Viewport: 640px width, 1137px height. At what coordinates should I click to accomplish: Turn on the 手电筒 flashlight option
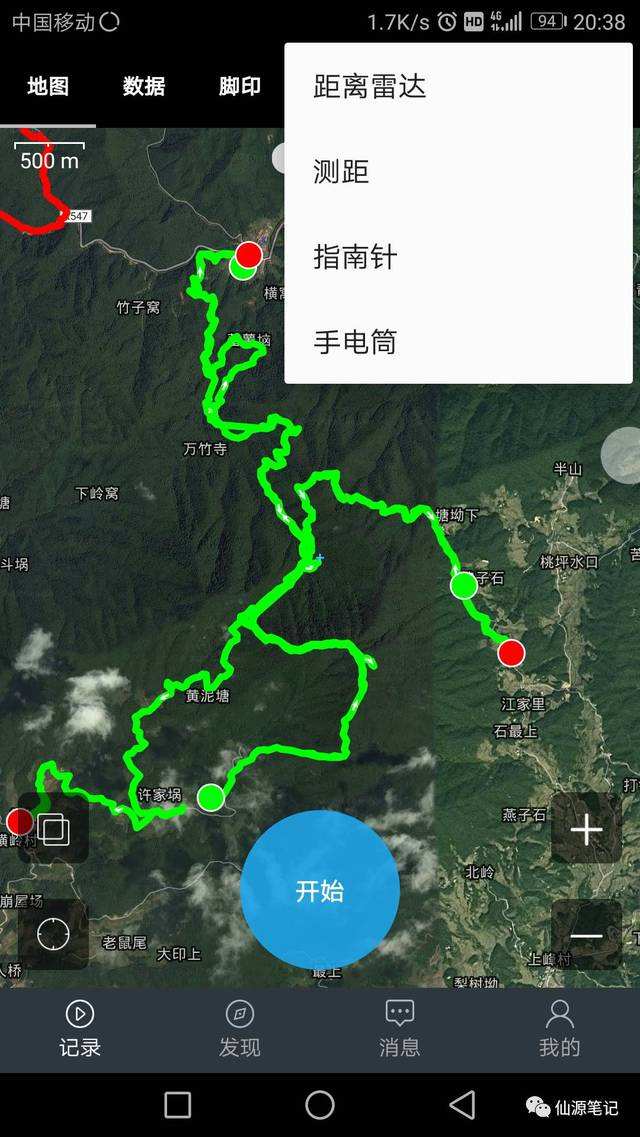click(355, 342)
